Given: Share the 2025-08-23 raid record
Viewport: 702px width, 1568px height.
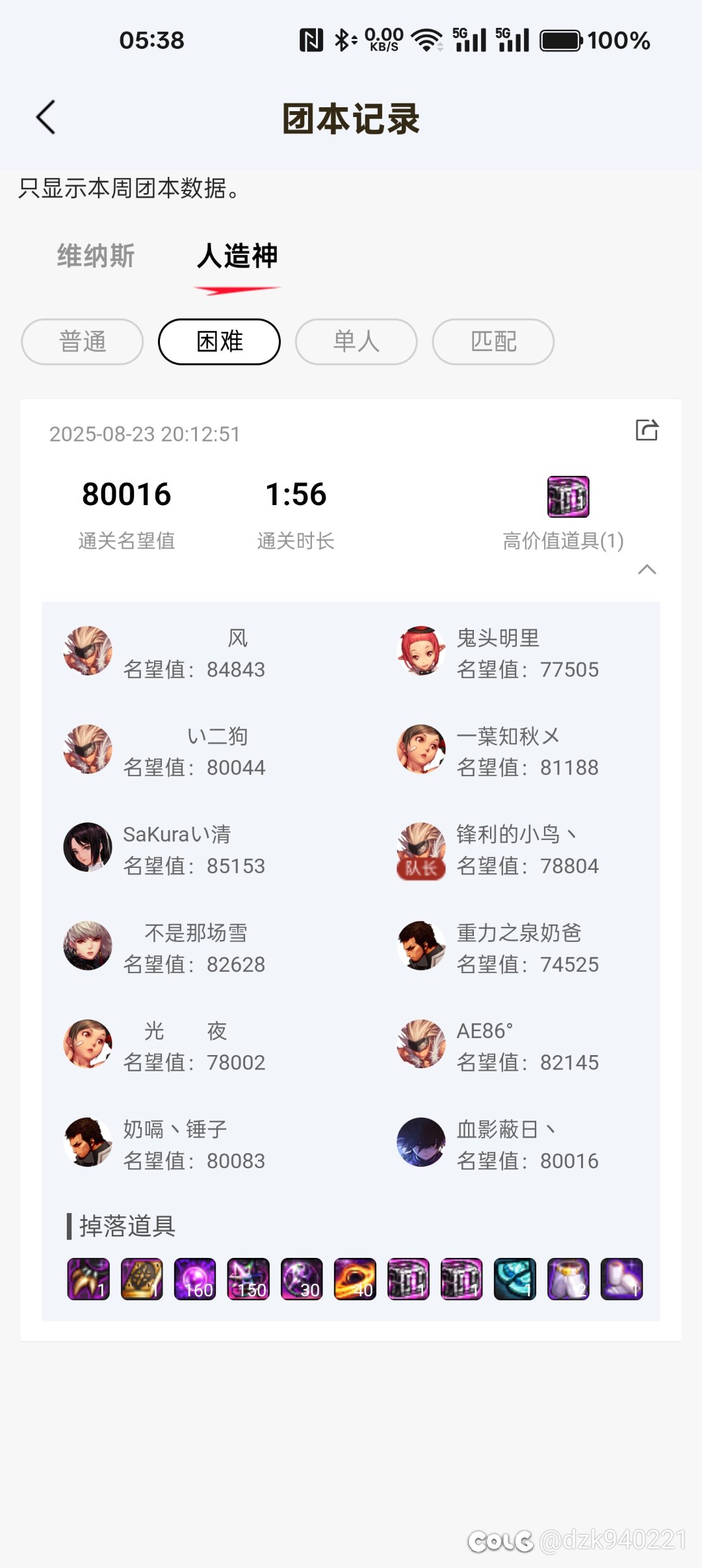Looking at the screenshot, I should coord(647,430).
